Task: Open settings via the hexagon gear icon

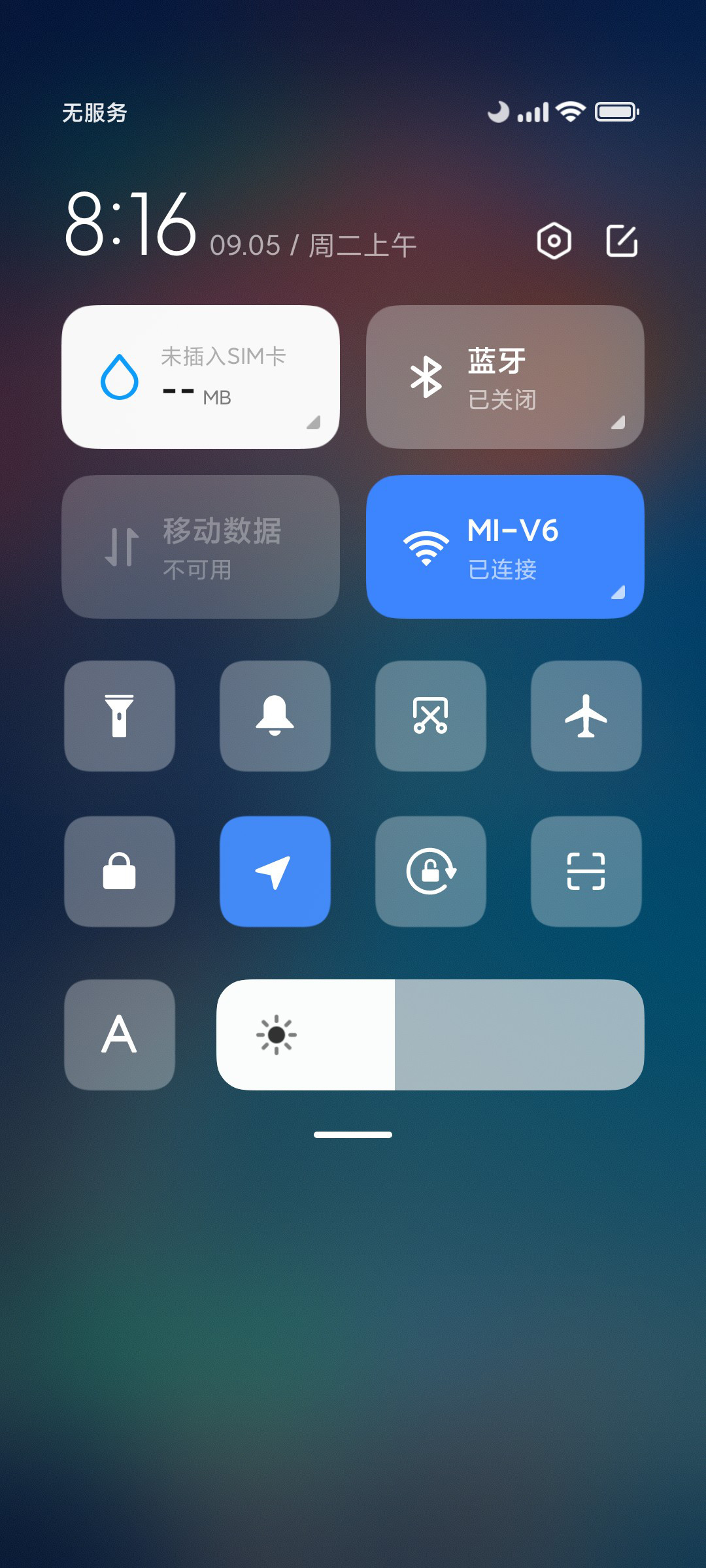Action: (x=554, y=241)
